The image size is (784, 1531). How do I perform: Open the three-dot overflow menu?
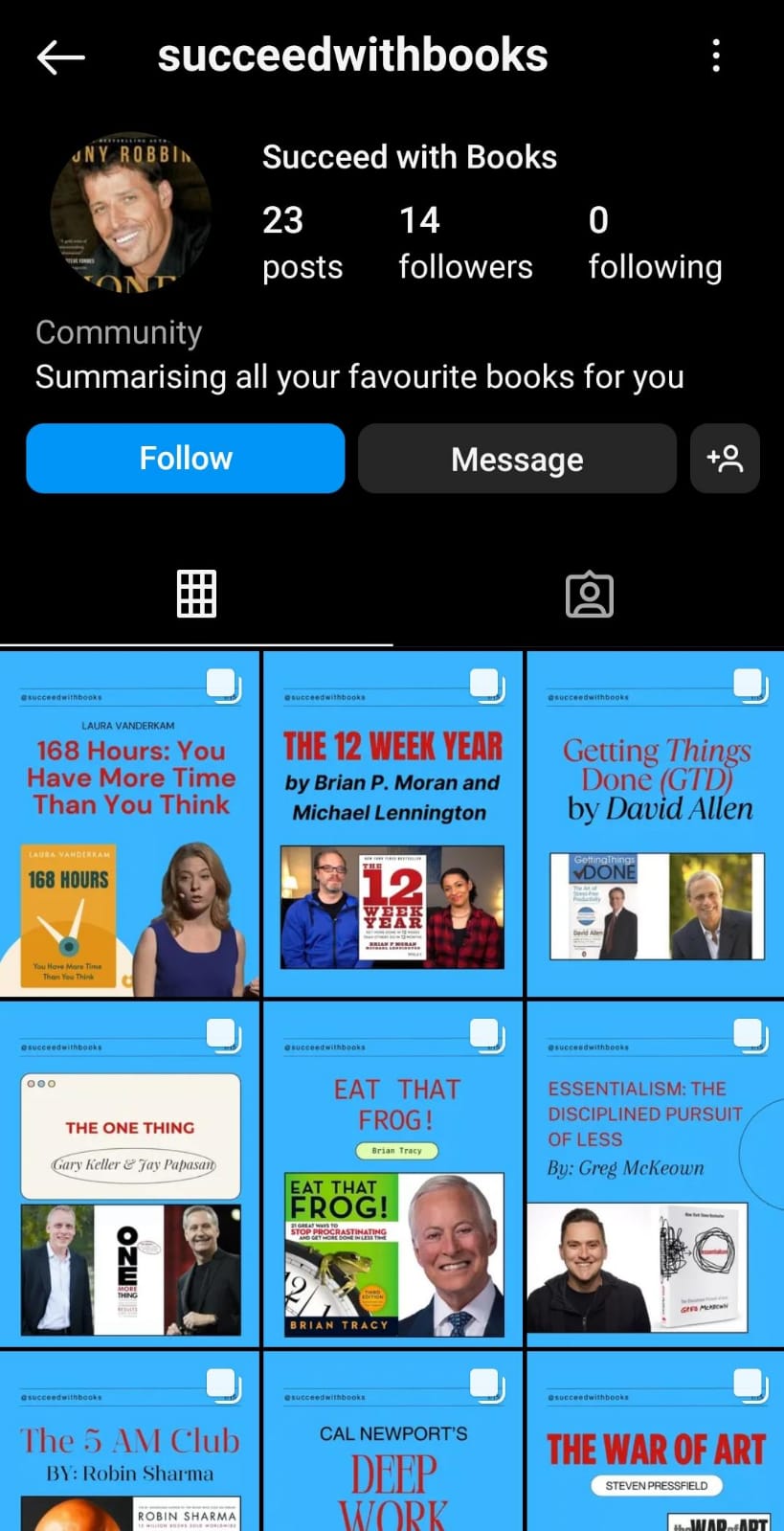pyautogui.click(x=716, y=56)
